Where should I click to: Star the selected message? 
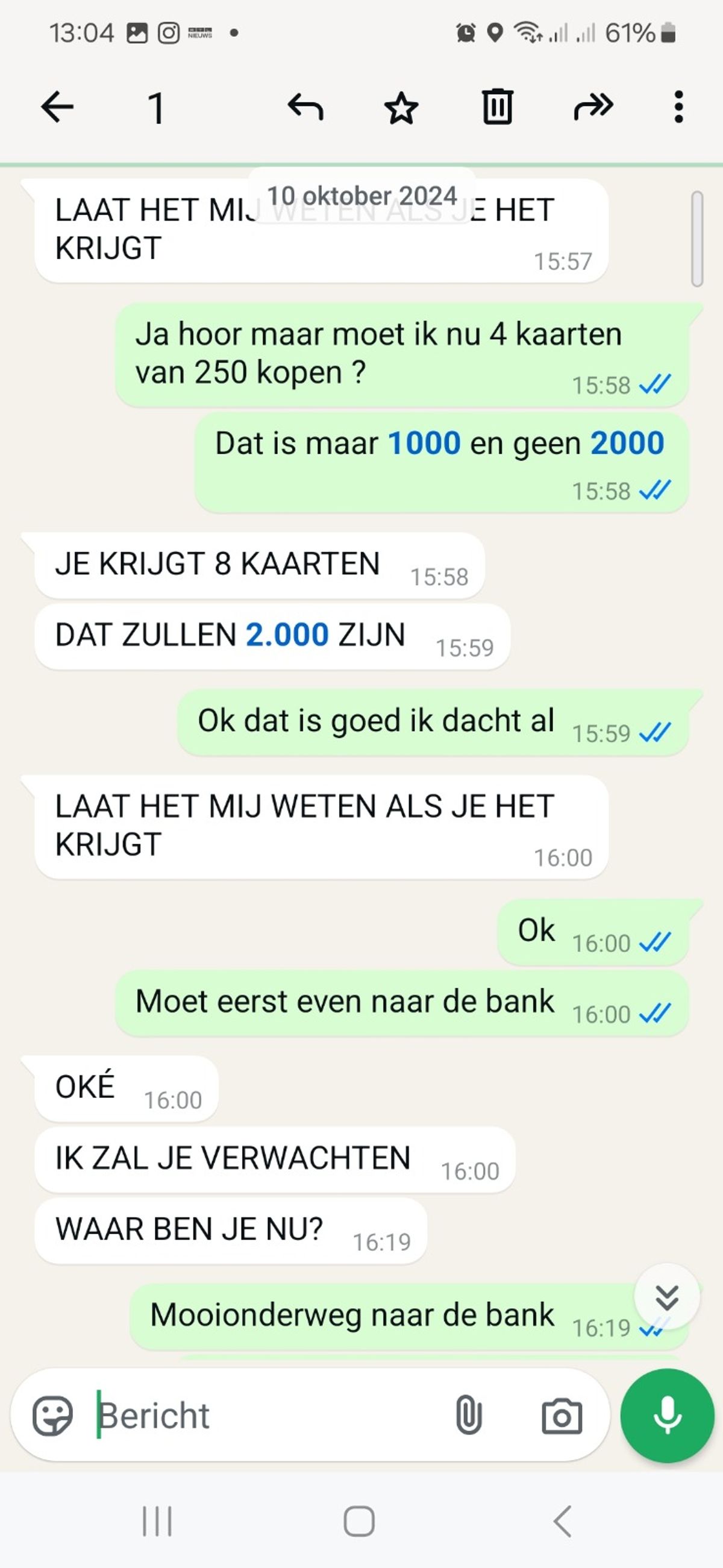click(402, 108)
